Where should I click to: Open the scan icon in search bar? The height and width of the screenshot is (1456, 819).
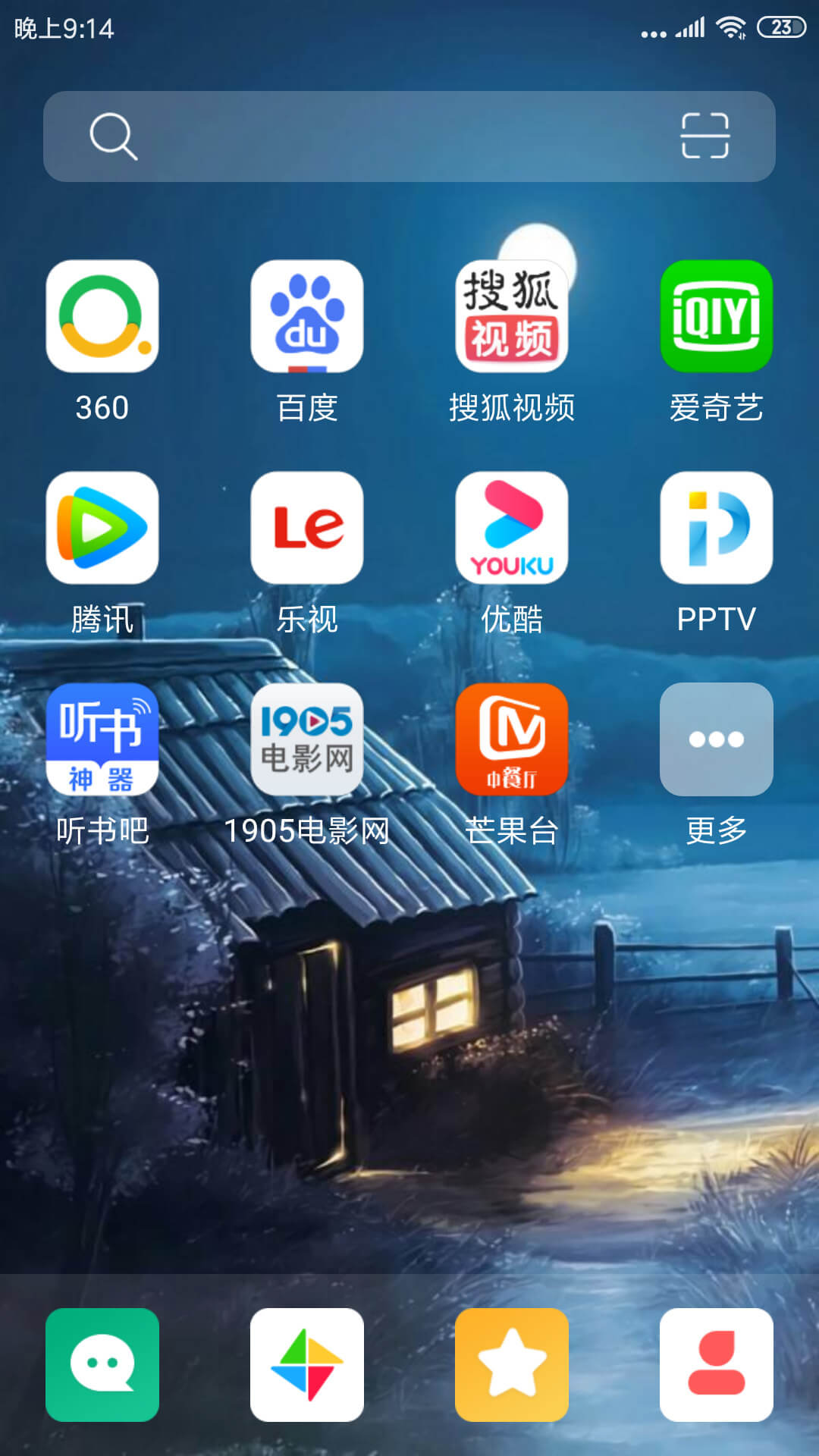(705, 136)
